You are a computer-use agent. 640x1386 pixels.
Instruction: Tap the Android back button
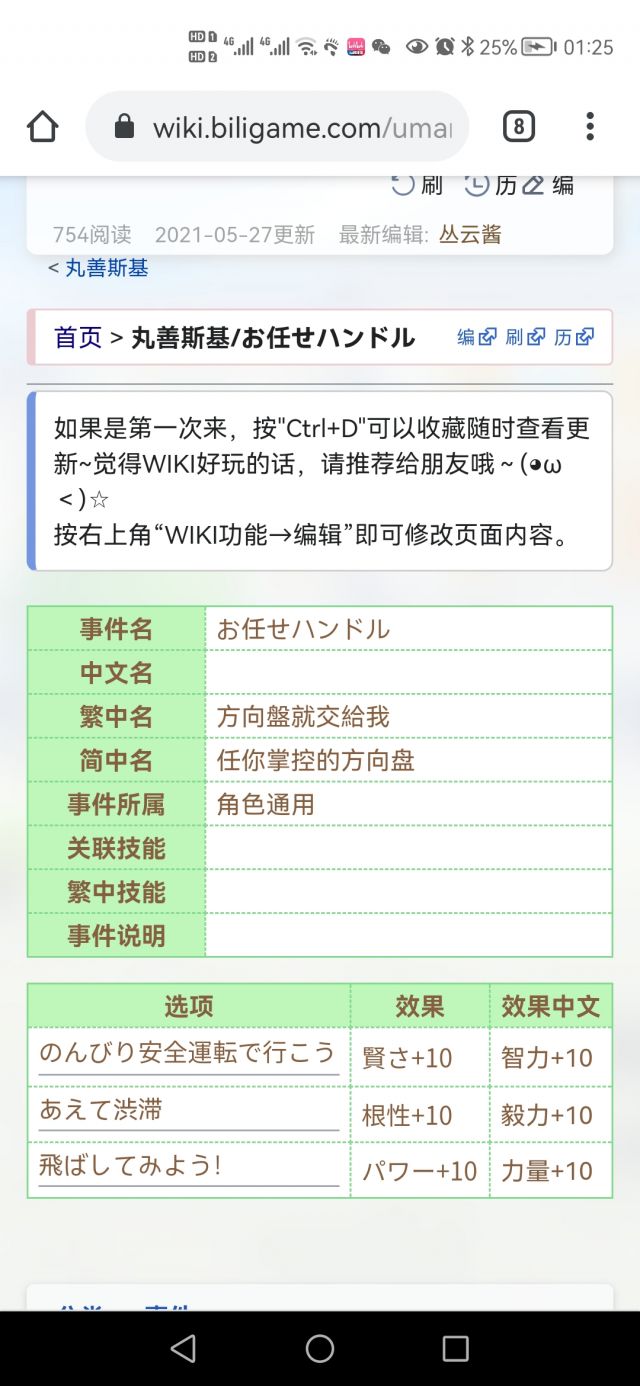183,1348
